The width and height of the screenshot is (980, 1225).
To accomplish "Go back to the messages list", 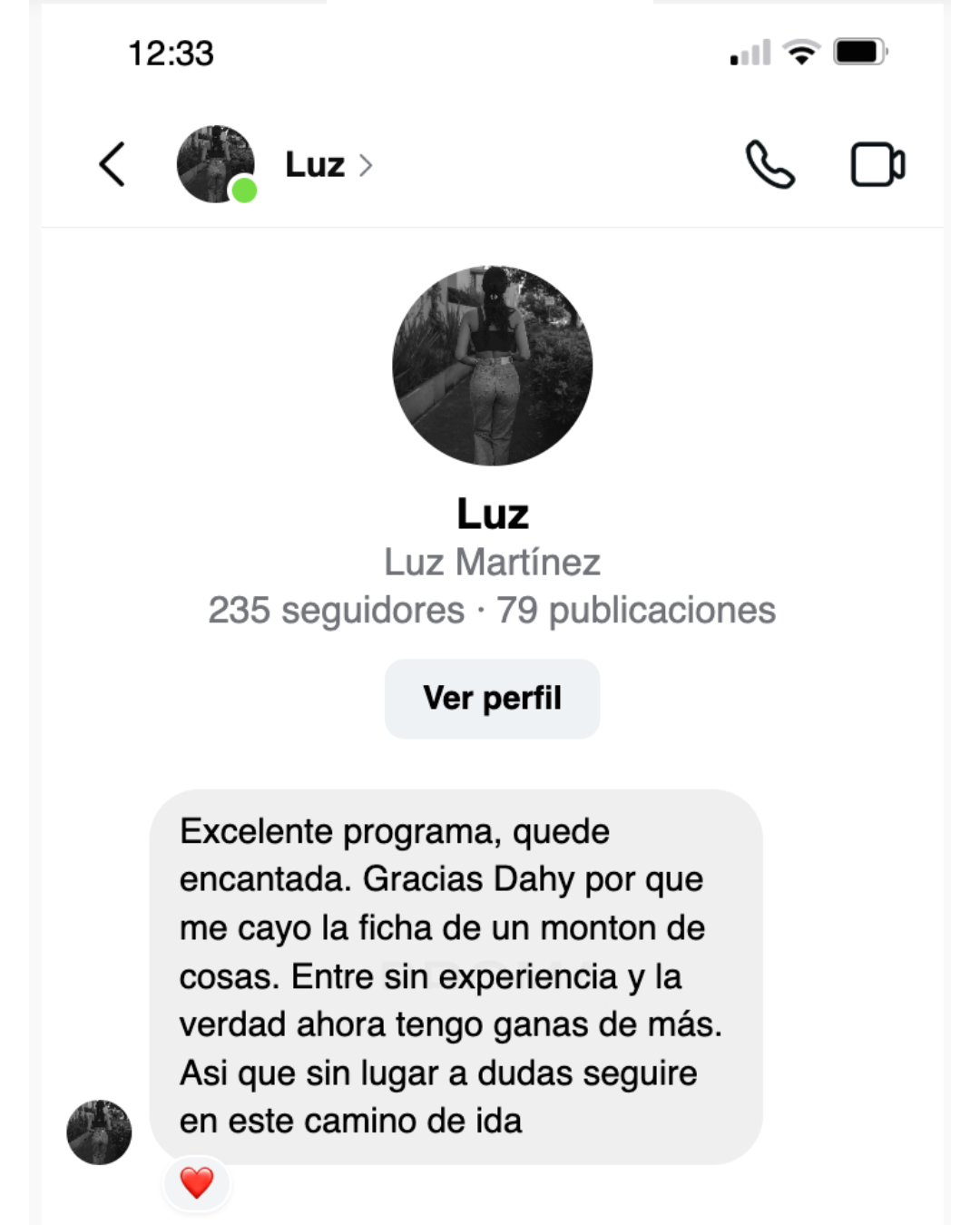I will tap(112, 165).
